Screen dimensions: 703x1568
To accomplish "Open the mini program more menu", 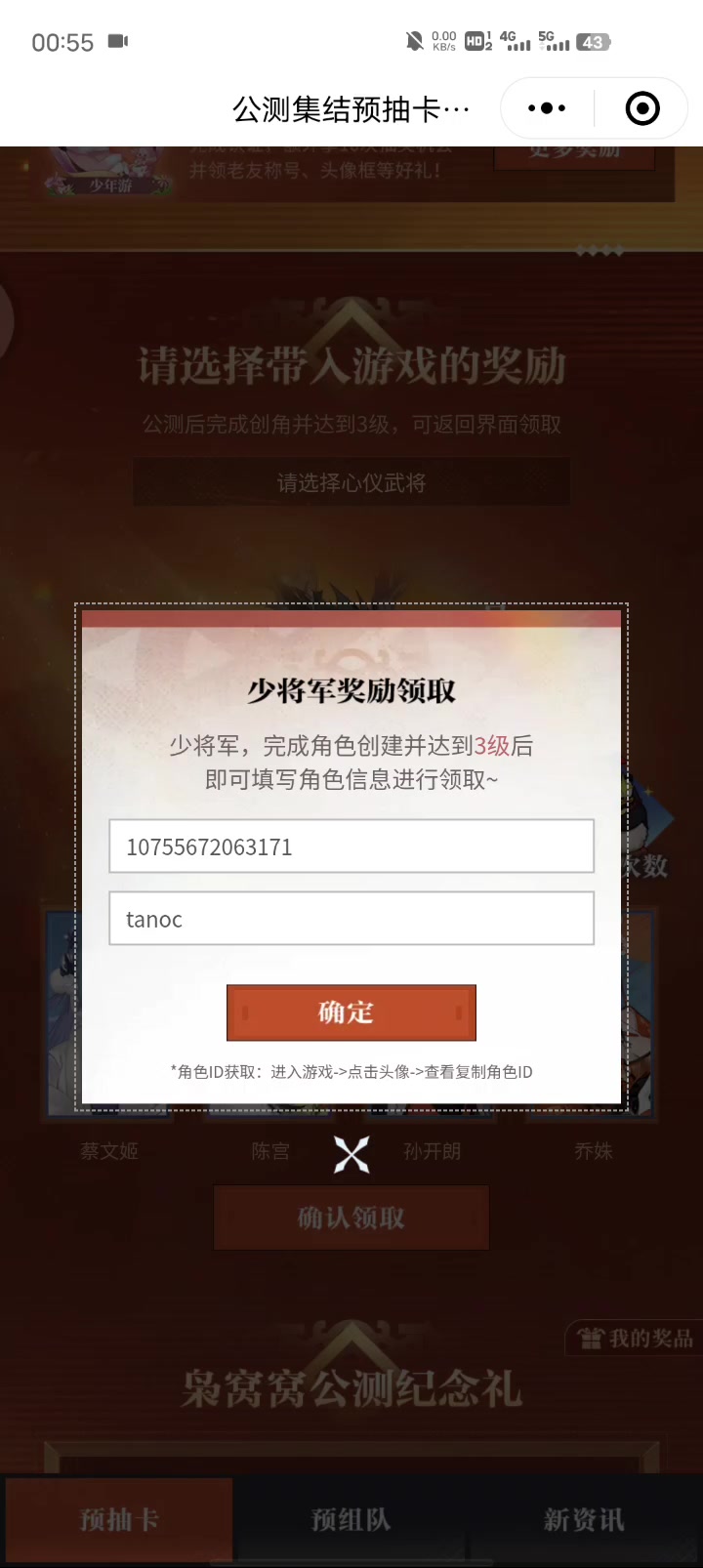I will pyautogui.click(x=547, y=108).
